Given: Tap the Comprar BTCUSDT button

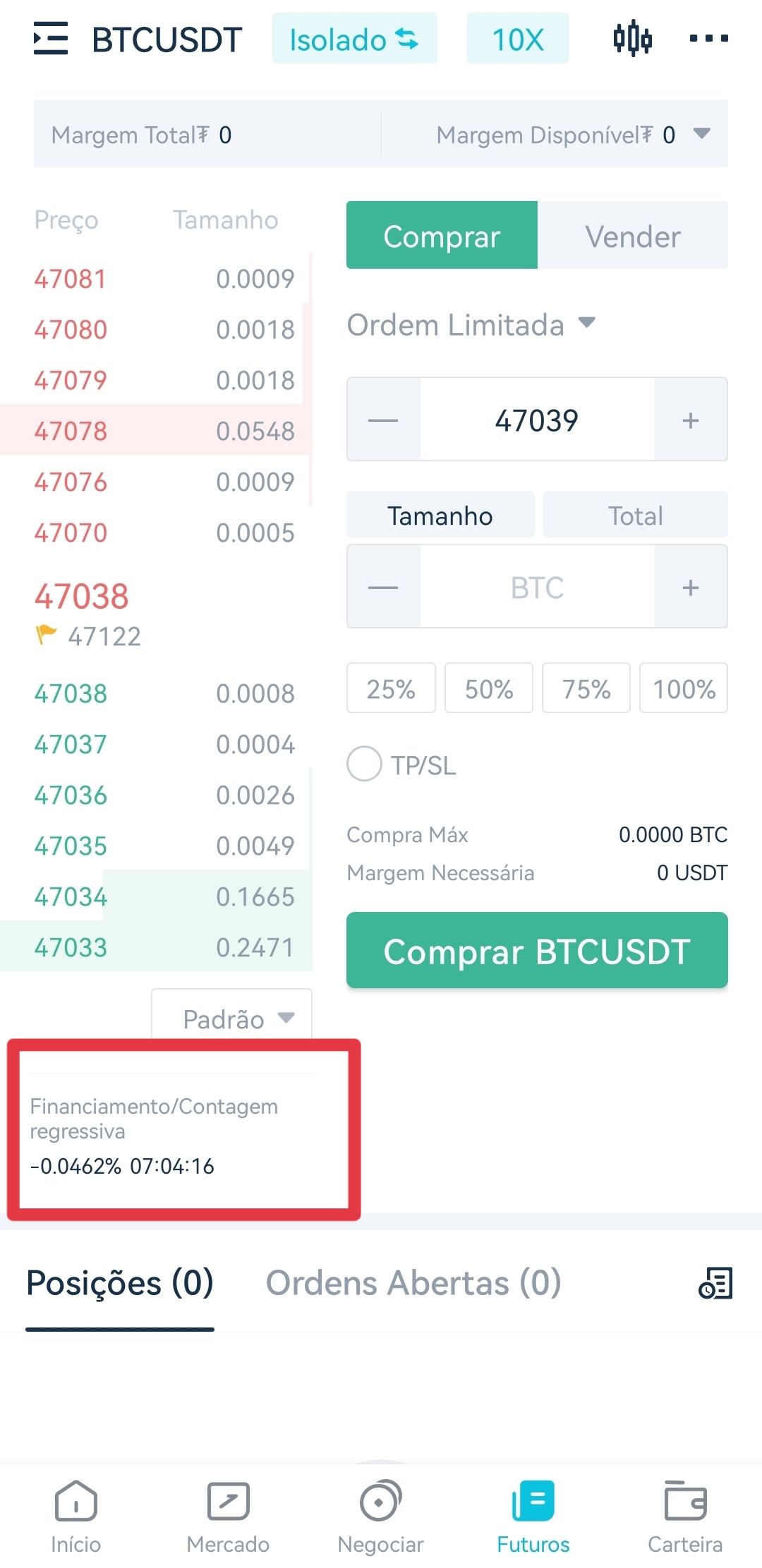Looking at the screenshot, I should (x=537, y=951).
